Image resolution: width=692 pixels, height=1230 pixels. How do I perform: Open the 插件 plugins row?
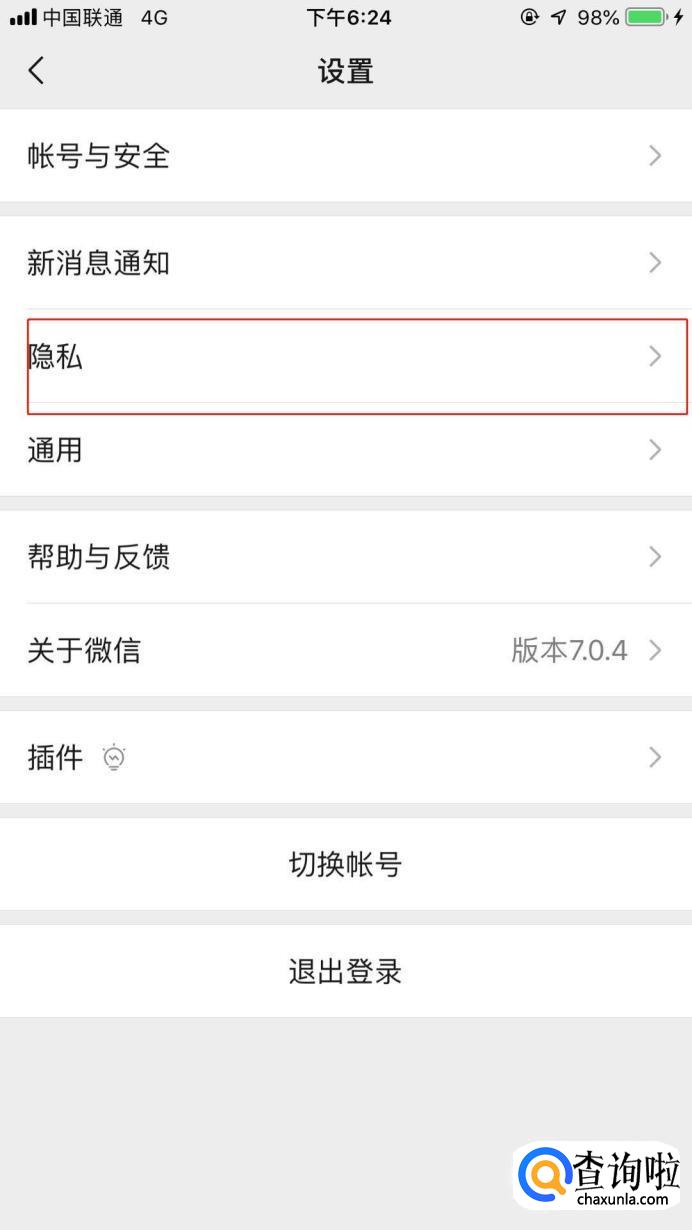pyautogui.click(x=345, y=757)
